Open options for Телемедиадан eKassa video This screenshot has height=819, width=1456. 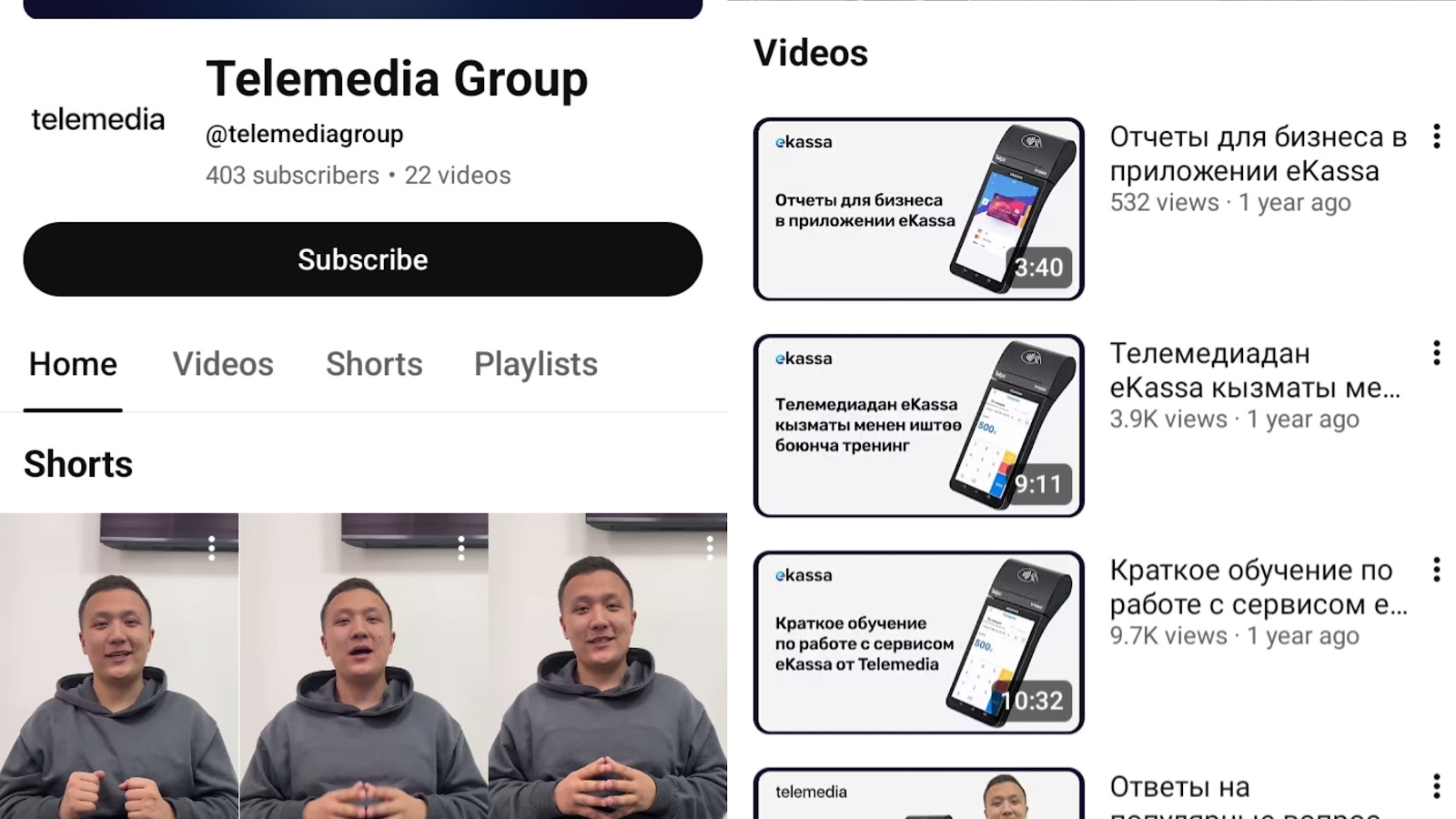point(1436,353)
